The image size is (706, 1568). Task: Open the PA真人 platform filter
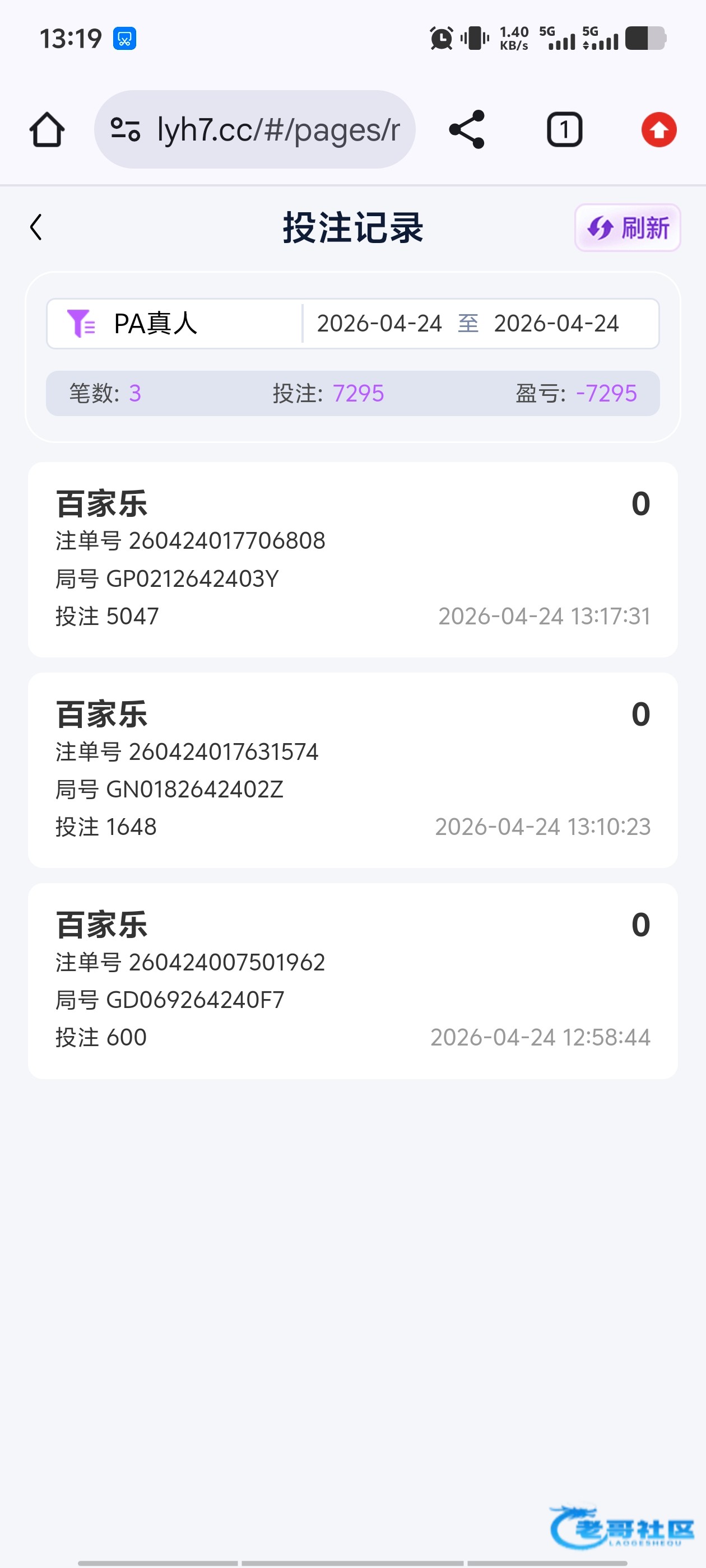pos(175,323)
